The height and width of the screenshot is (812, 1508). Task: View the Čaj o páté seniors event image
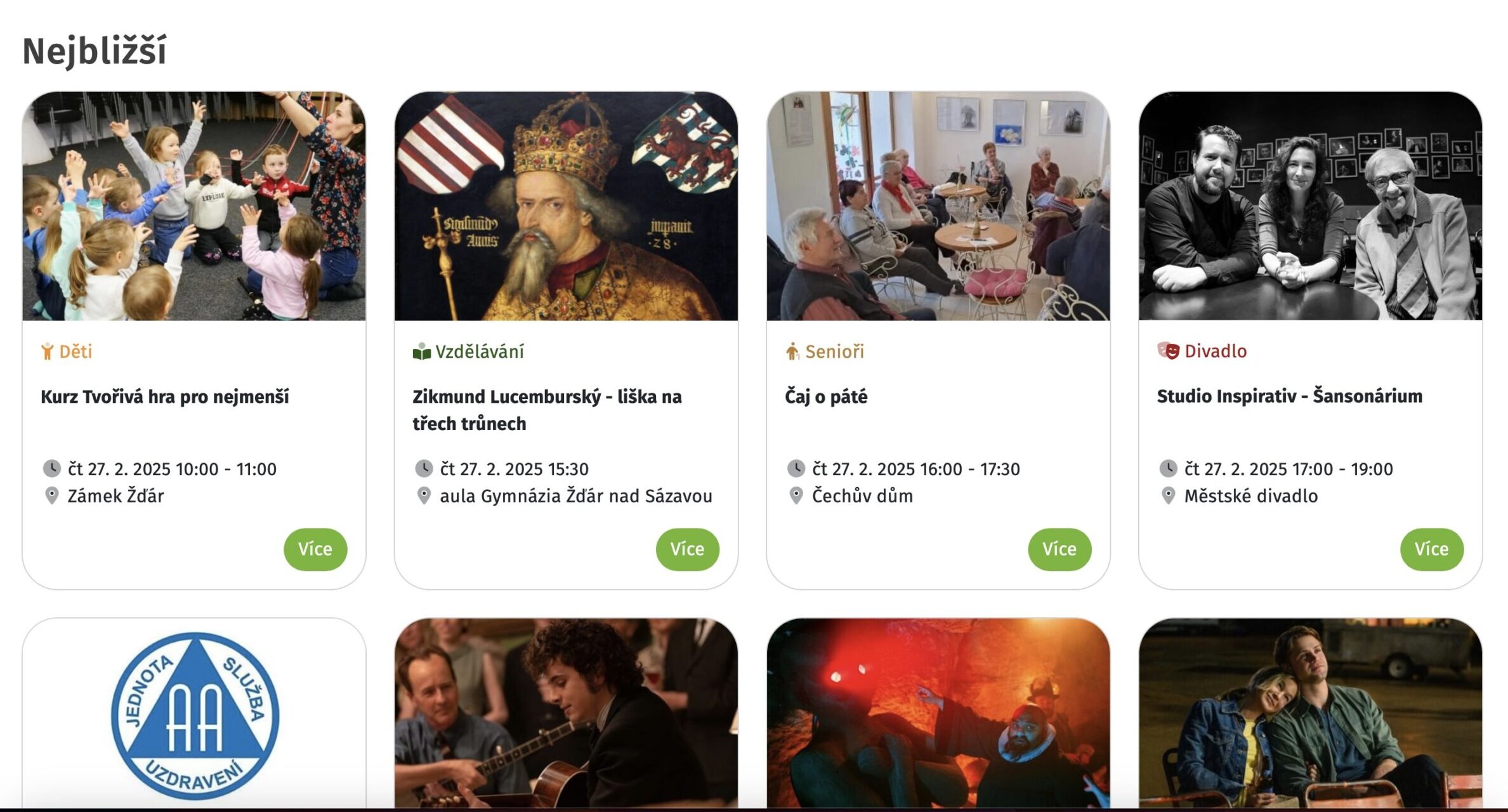pos(938,206)
